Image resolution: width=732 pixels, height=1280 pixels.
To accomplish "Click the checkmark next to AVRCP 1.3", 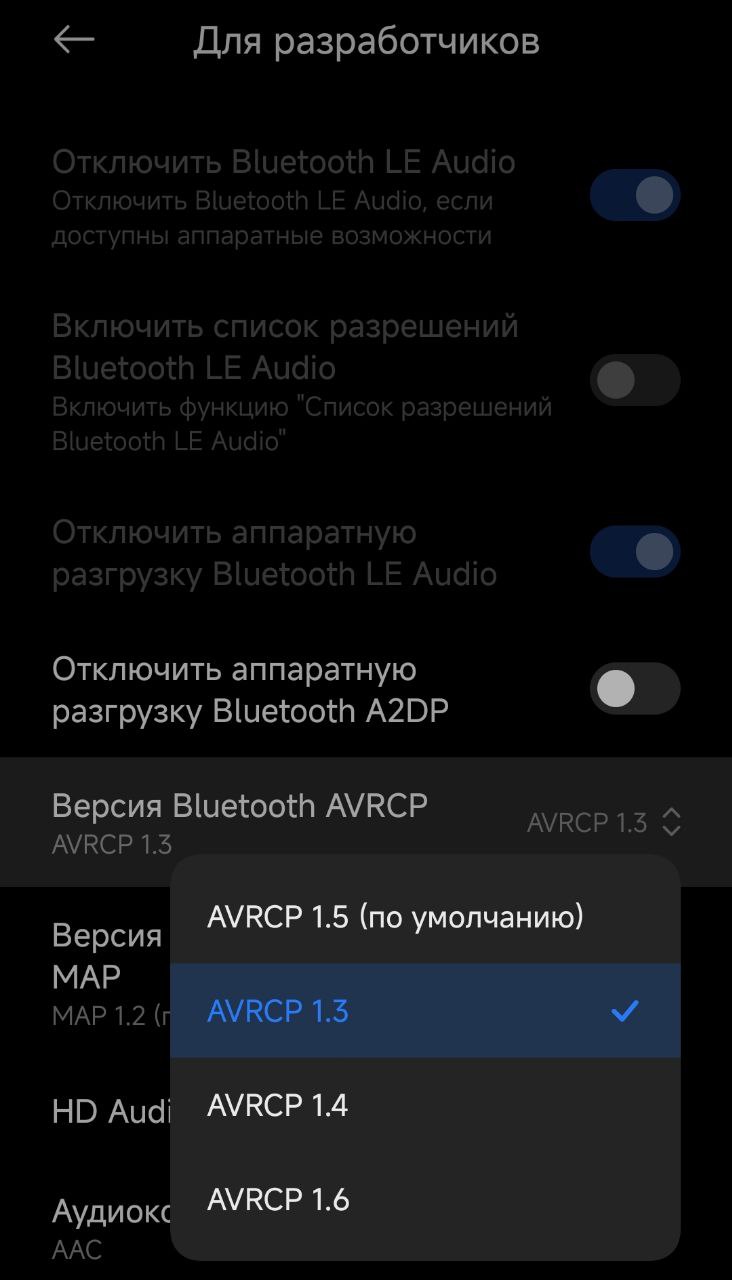I will [623, 1011].
